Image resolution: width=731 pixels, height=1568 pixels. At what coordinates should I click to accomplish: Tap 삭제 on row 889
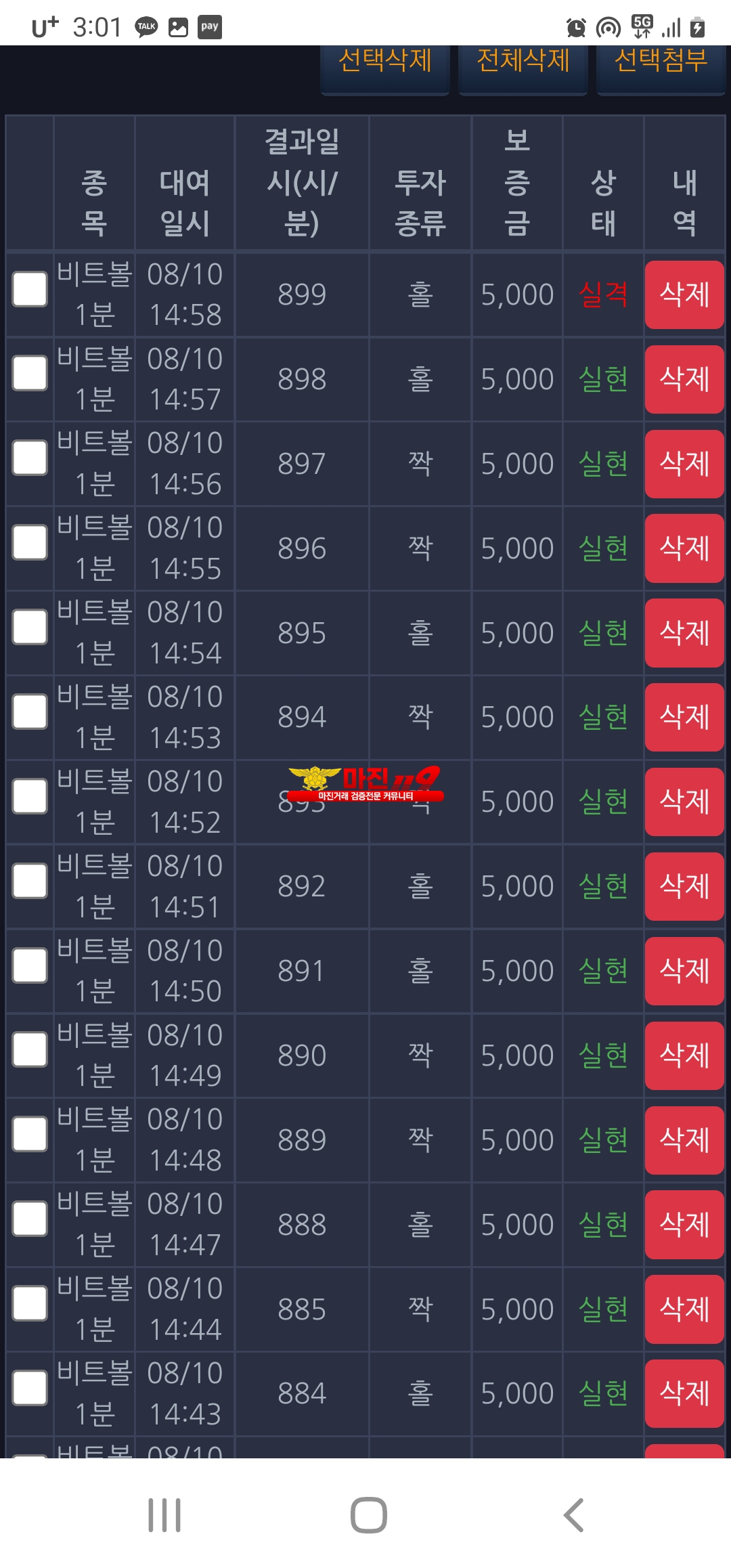(684, 1140)
